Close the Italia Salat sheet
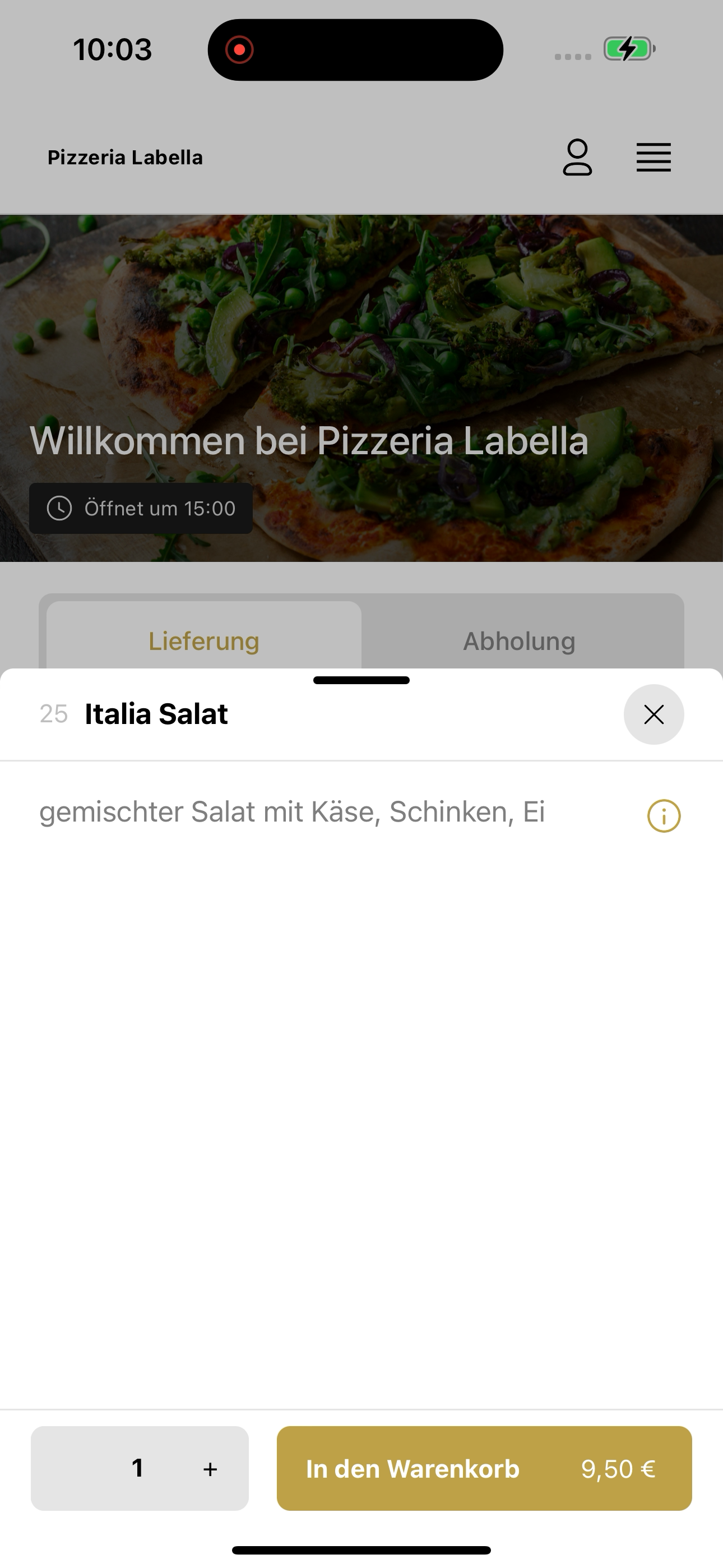The height and width of the screenshot is (1568, 723). coord(654,714)
